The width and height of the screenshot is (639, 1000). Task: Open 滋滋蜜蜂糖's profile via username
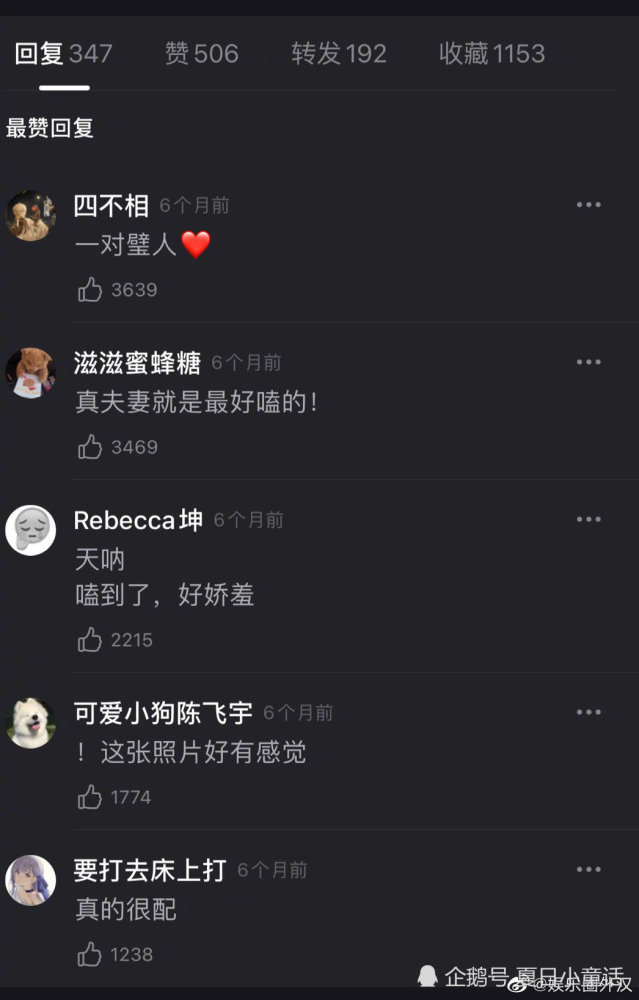point(137,363)
